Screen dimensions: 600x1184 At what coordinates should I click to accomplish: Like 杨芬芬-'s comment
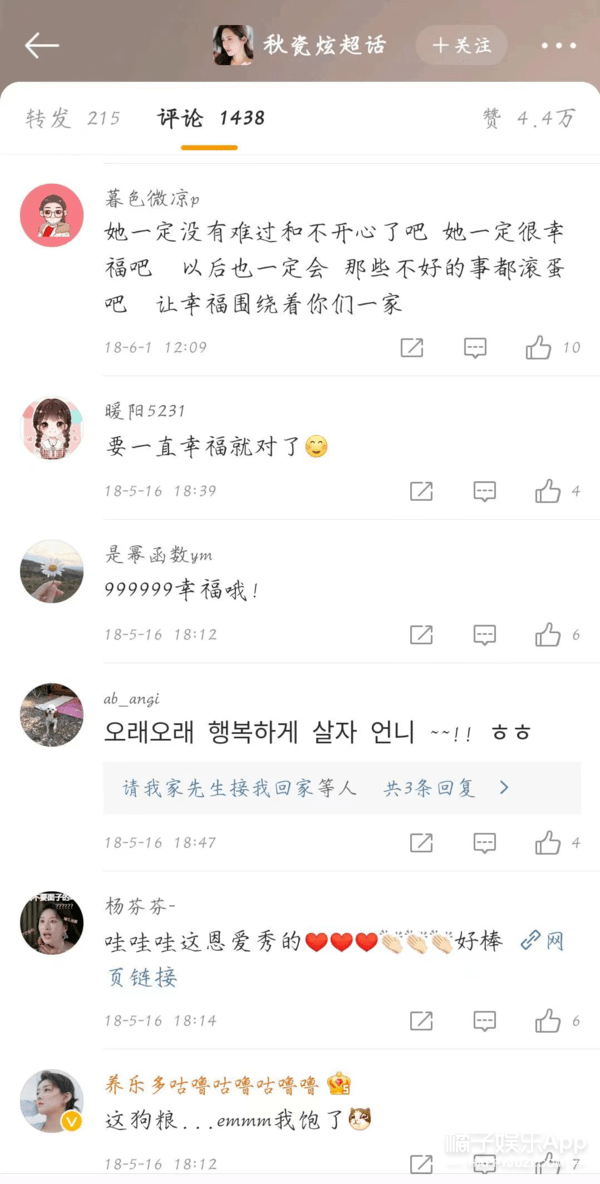[x=548, y=1021]
